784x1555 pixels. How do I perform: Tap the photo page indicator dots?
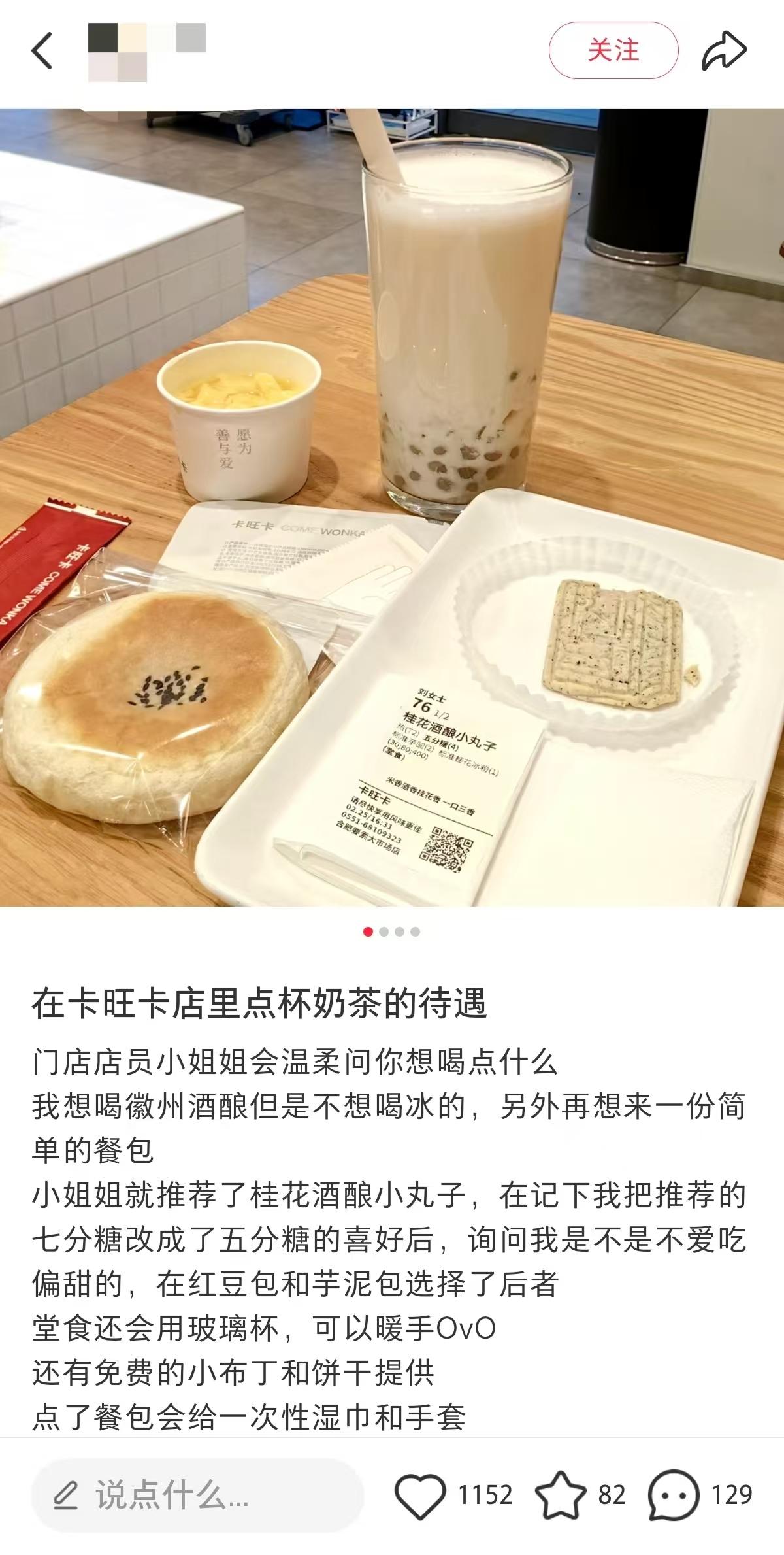coord(391,931)
